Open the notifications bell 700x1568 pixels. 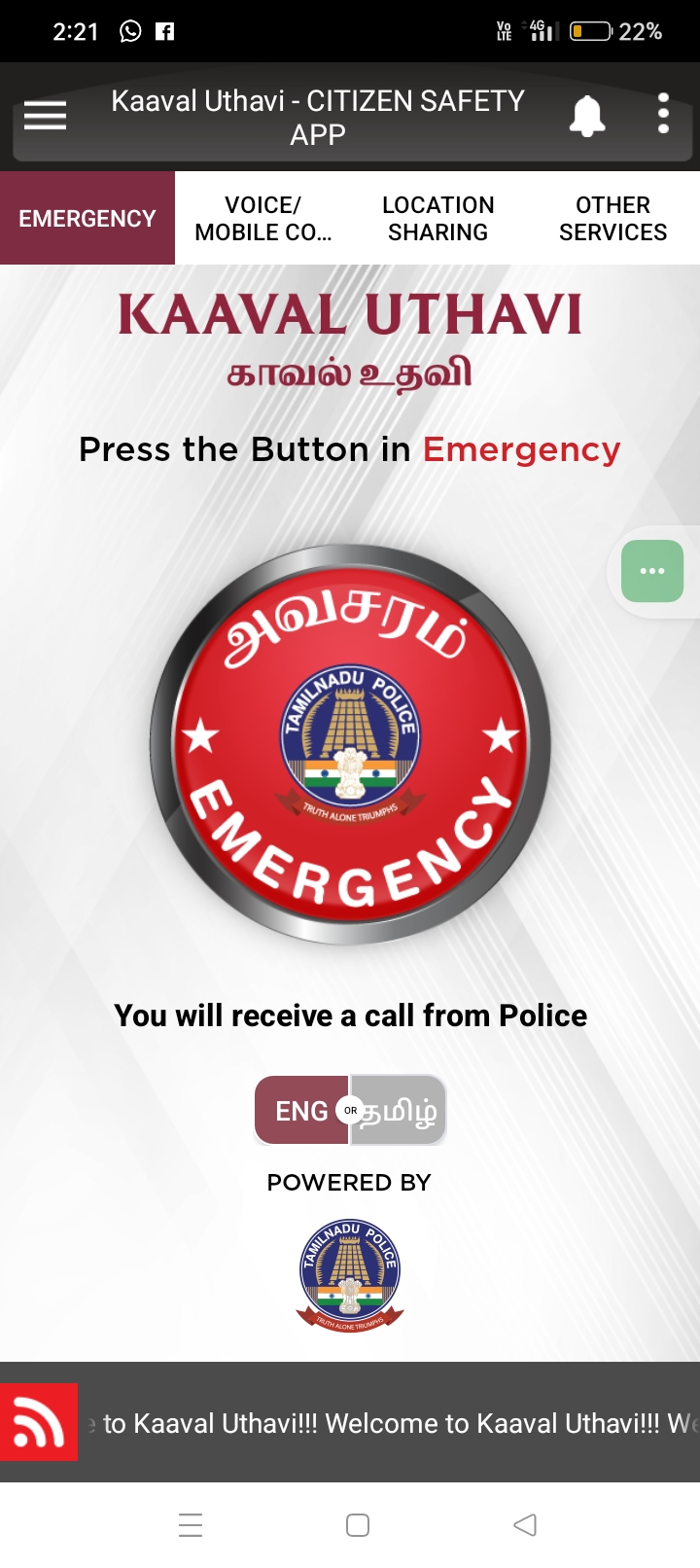coord(587,116)
